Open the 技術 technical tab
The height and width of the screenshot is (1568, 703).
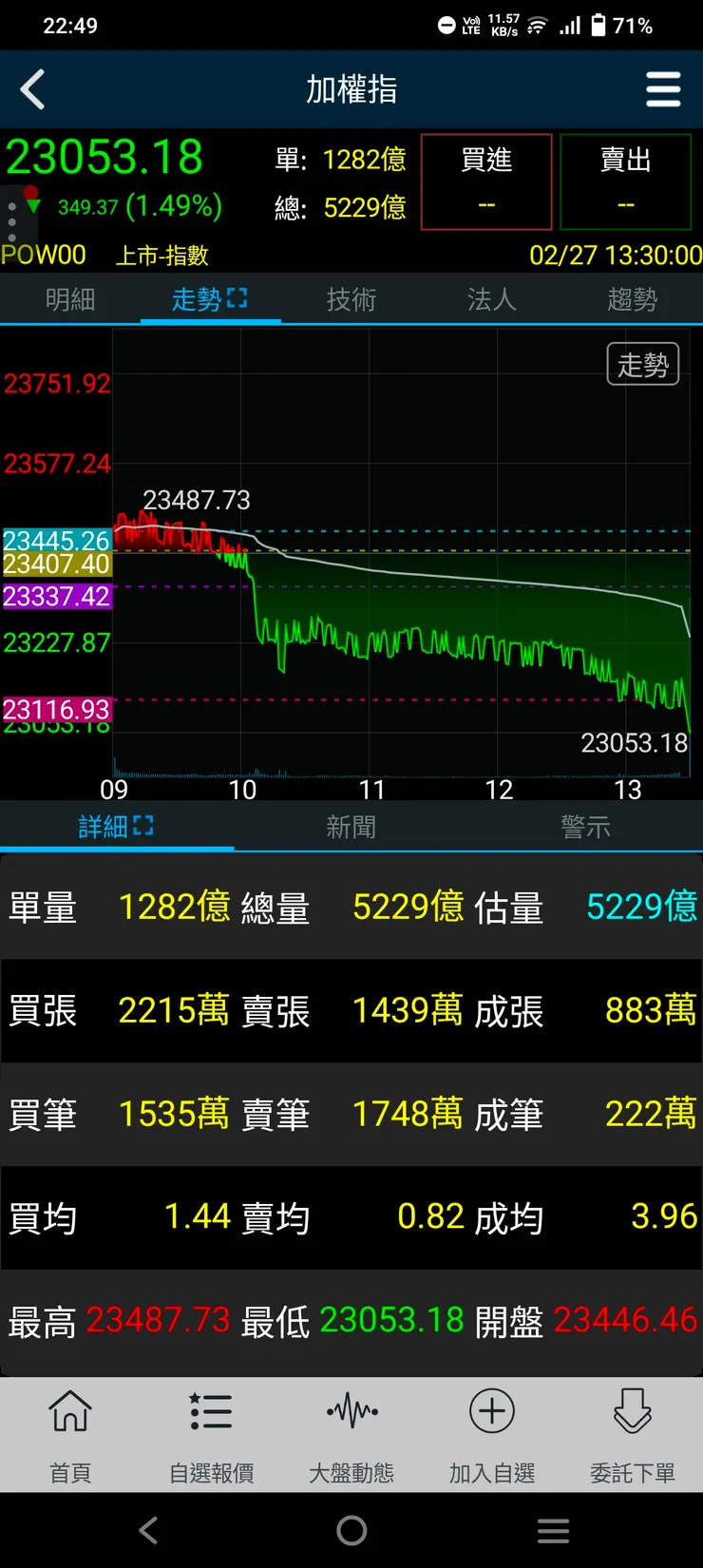pyautogui.click(x=351, y=300)
